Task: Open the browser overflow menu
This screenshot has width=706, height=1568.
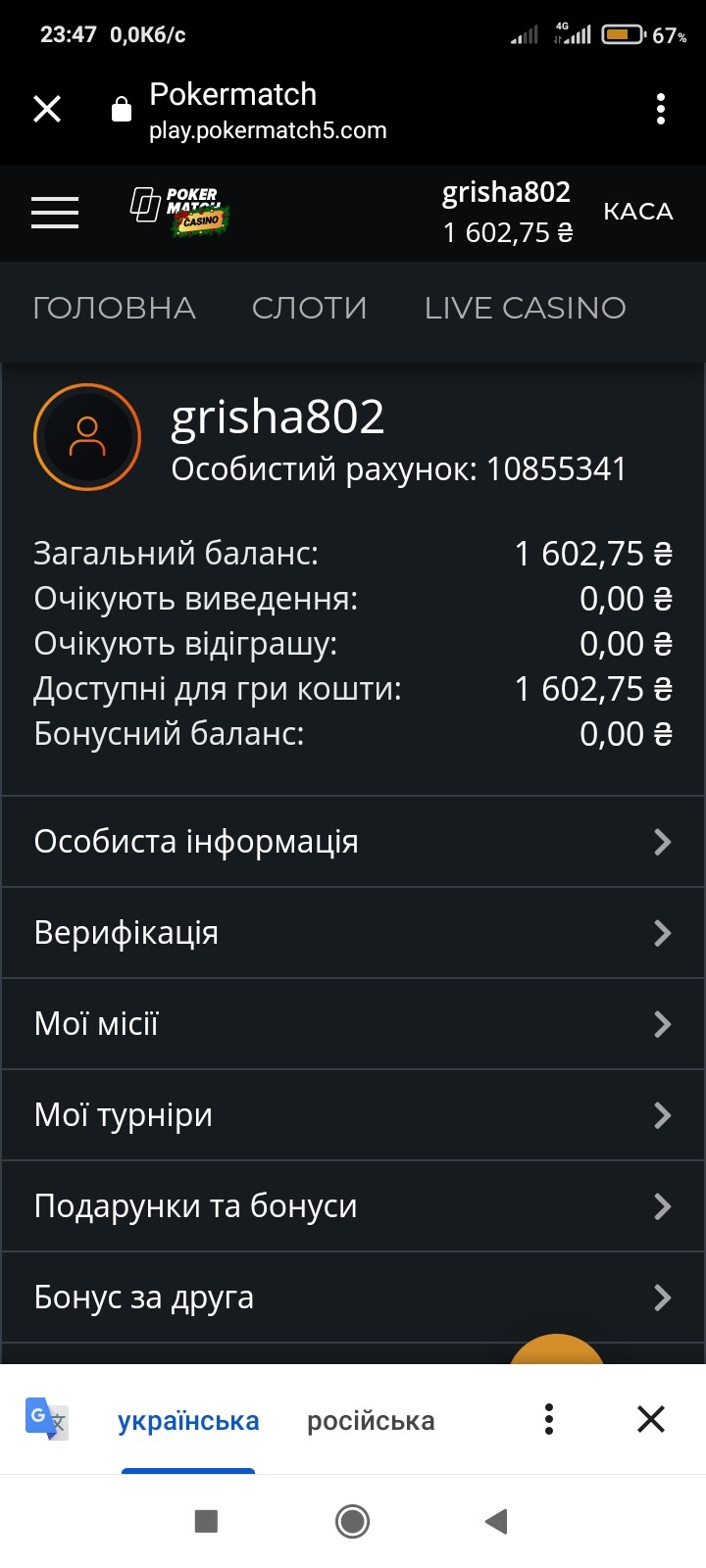Action: pos(661,109)
